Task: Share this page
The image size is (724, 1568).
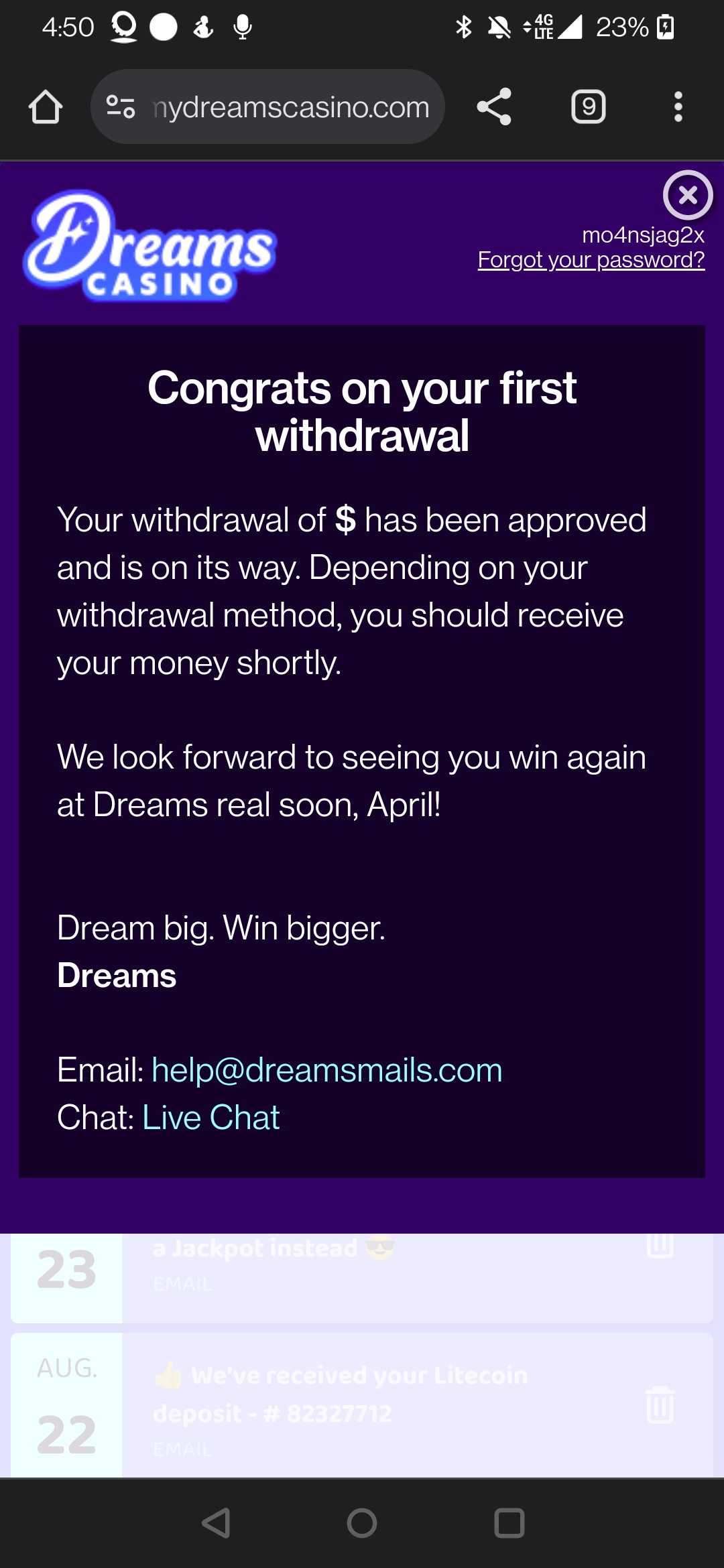Action: pyautogui.click(x=494, y=107)
